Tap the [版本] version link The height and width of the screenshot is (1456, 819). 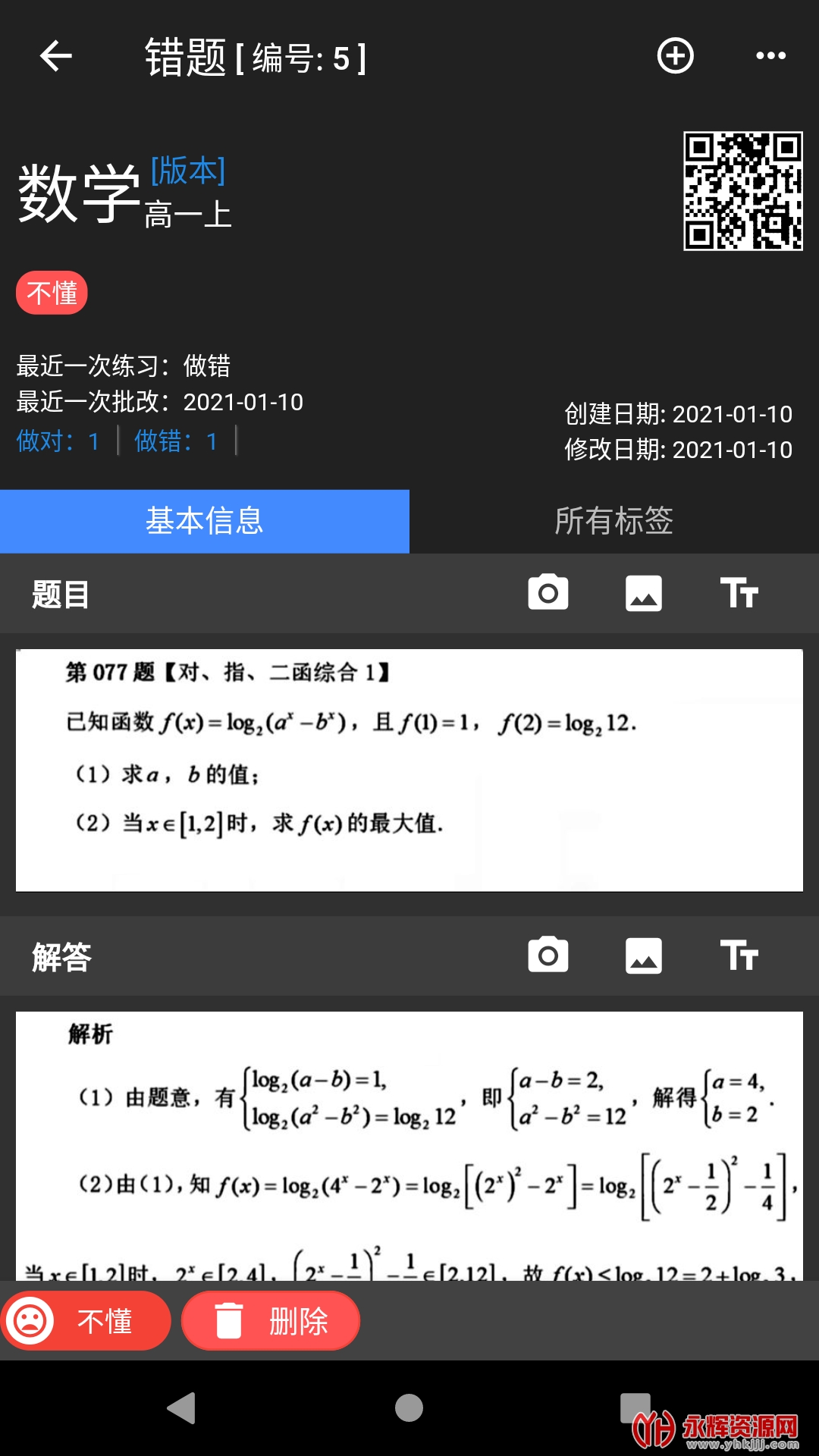187,171
